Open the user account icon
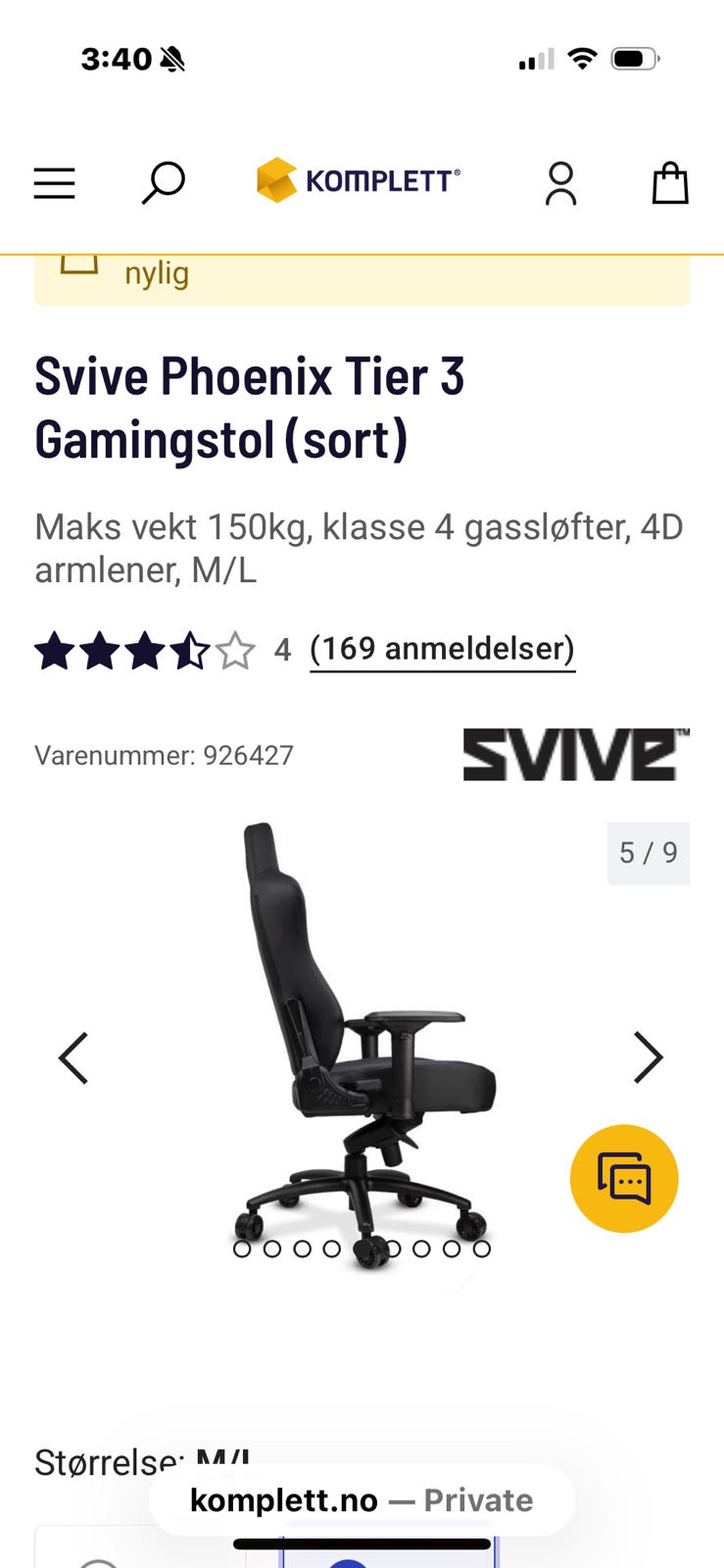Screen dimensions: 724x1568 click(x=559, y=183)
